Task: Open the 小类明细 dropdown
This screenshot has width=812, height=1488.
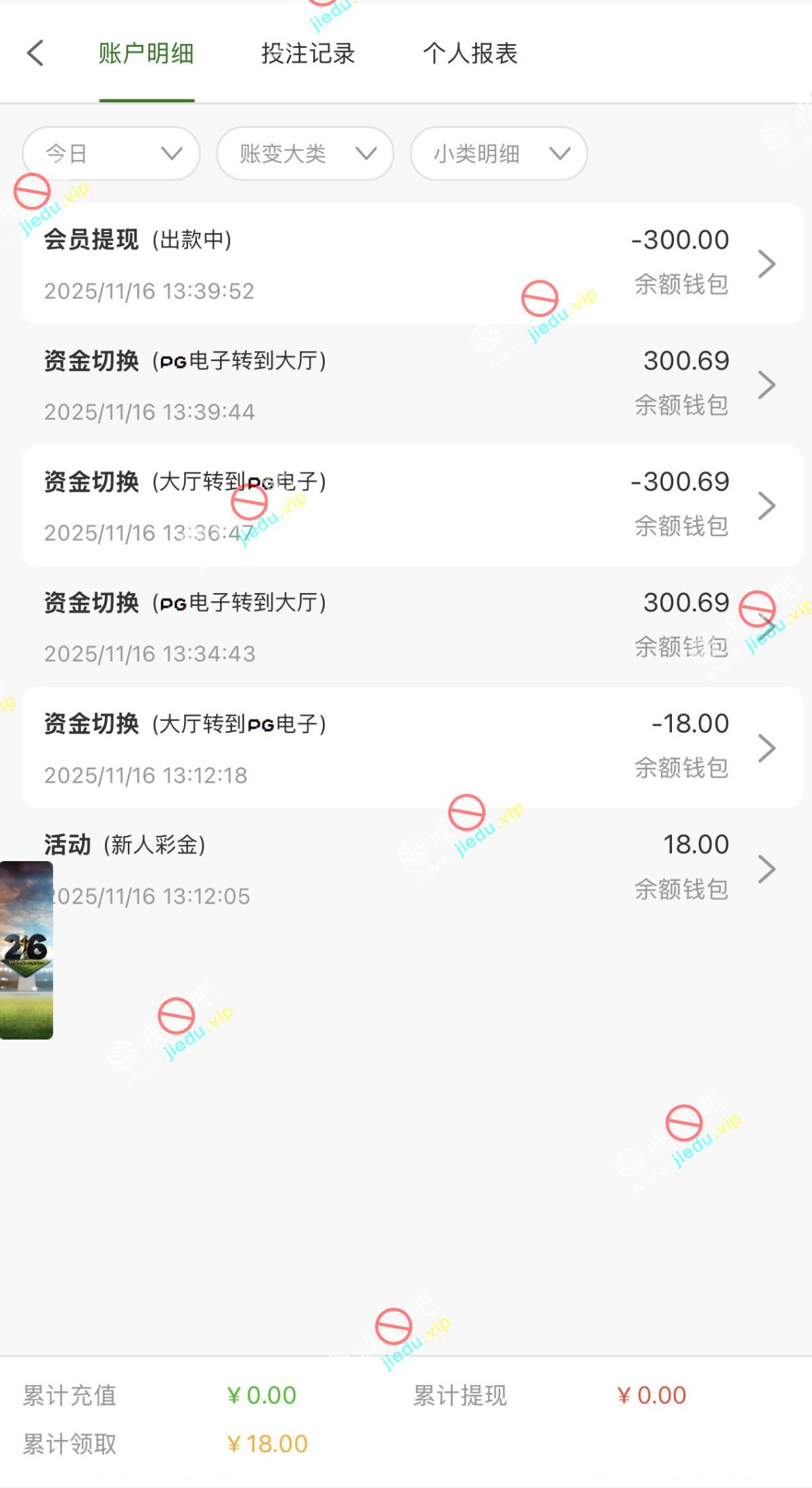Action: tap(499, 154)
